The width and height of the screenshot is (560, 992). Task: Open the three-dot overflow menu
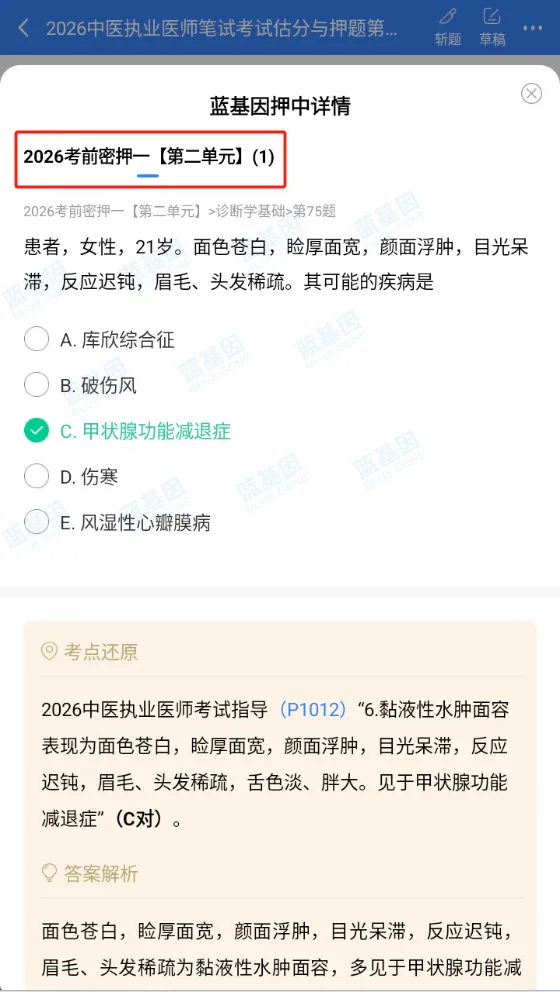coord(533,28)
